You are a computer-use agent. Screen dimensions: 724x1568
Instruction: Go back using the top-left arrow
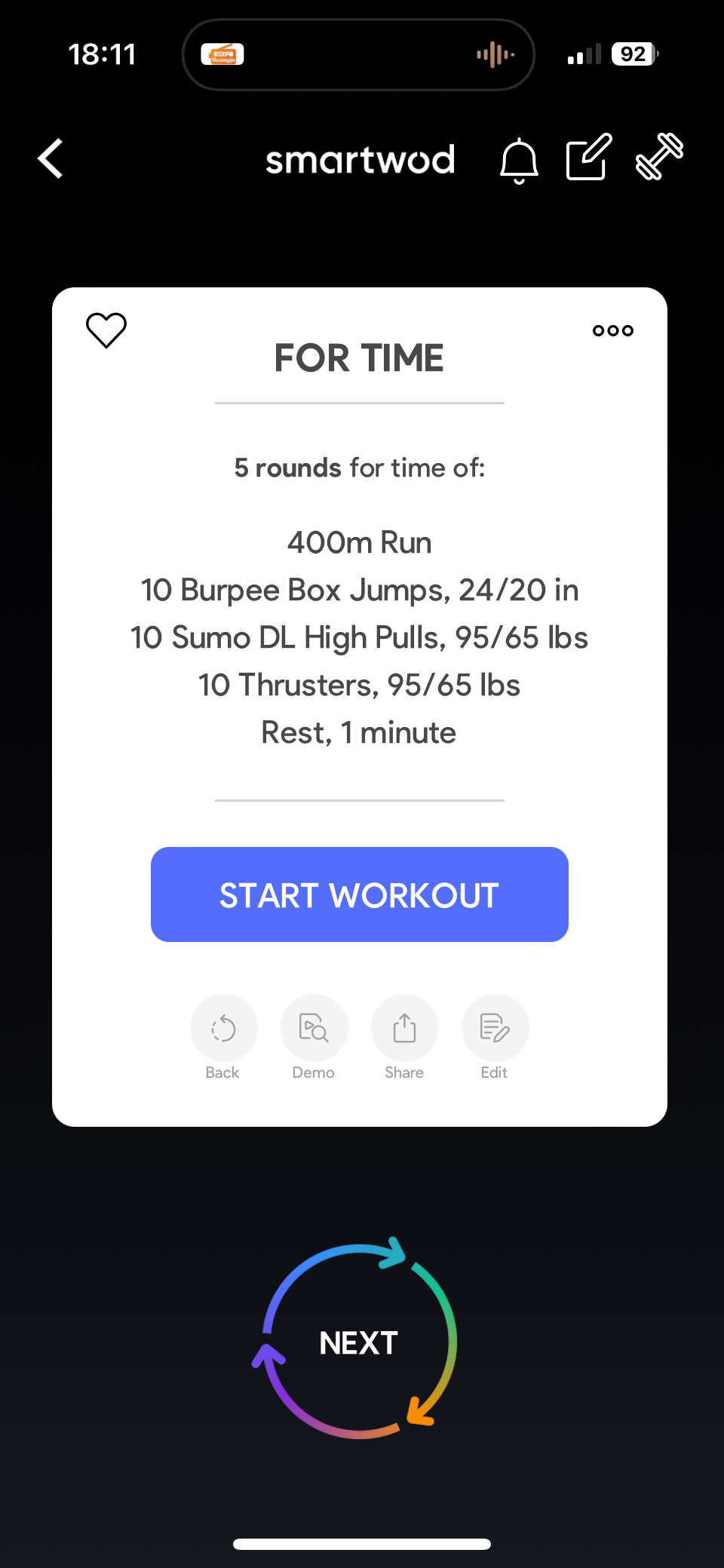tap(51, 159)
